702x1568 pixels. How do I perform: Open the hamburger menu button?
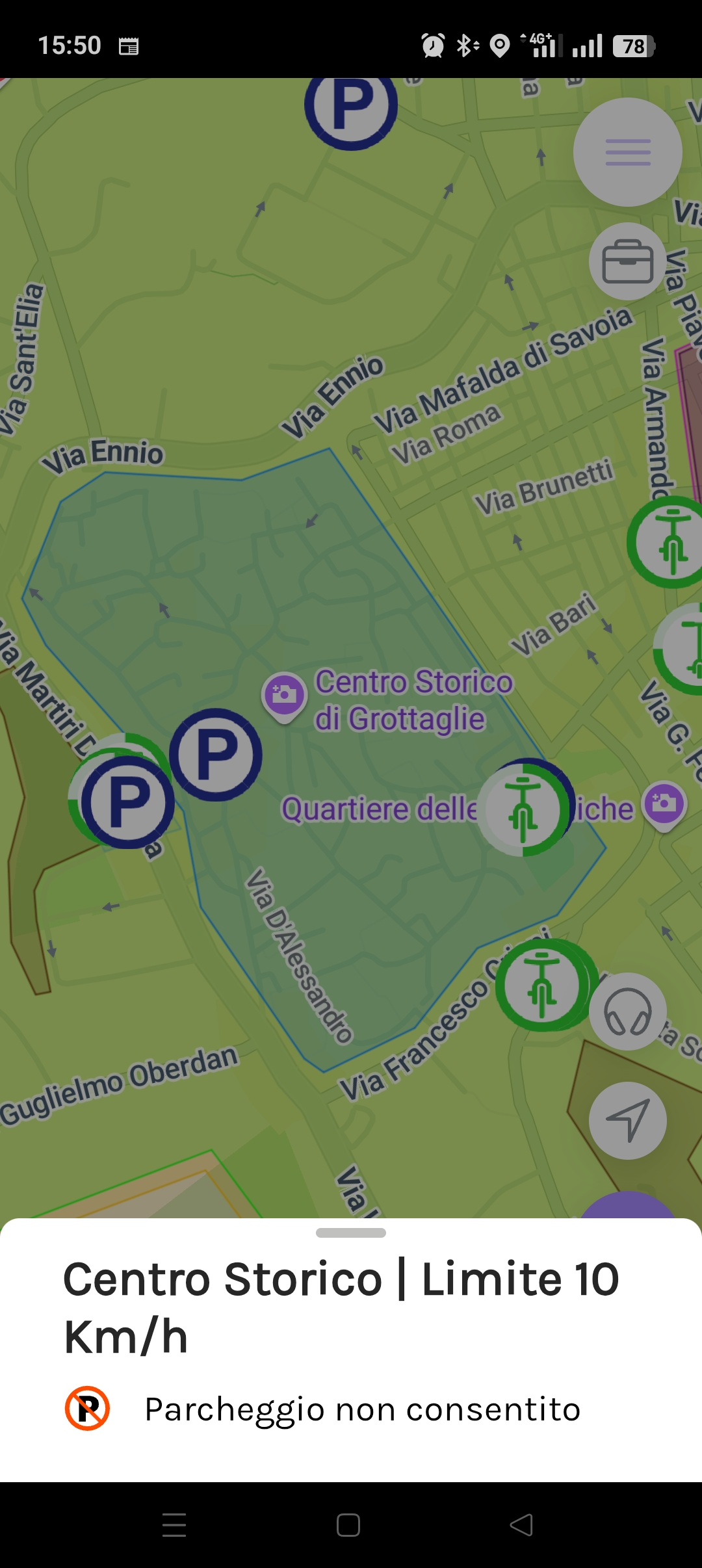[x=627, y=152]
